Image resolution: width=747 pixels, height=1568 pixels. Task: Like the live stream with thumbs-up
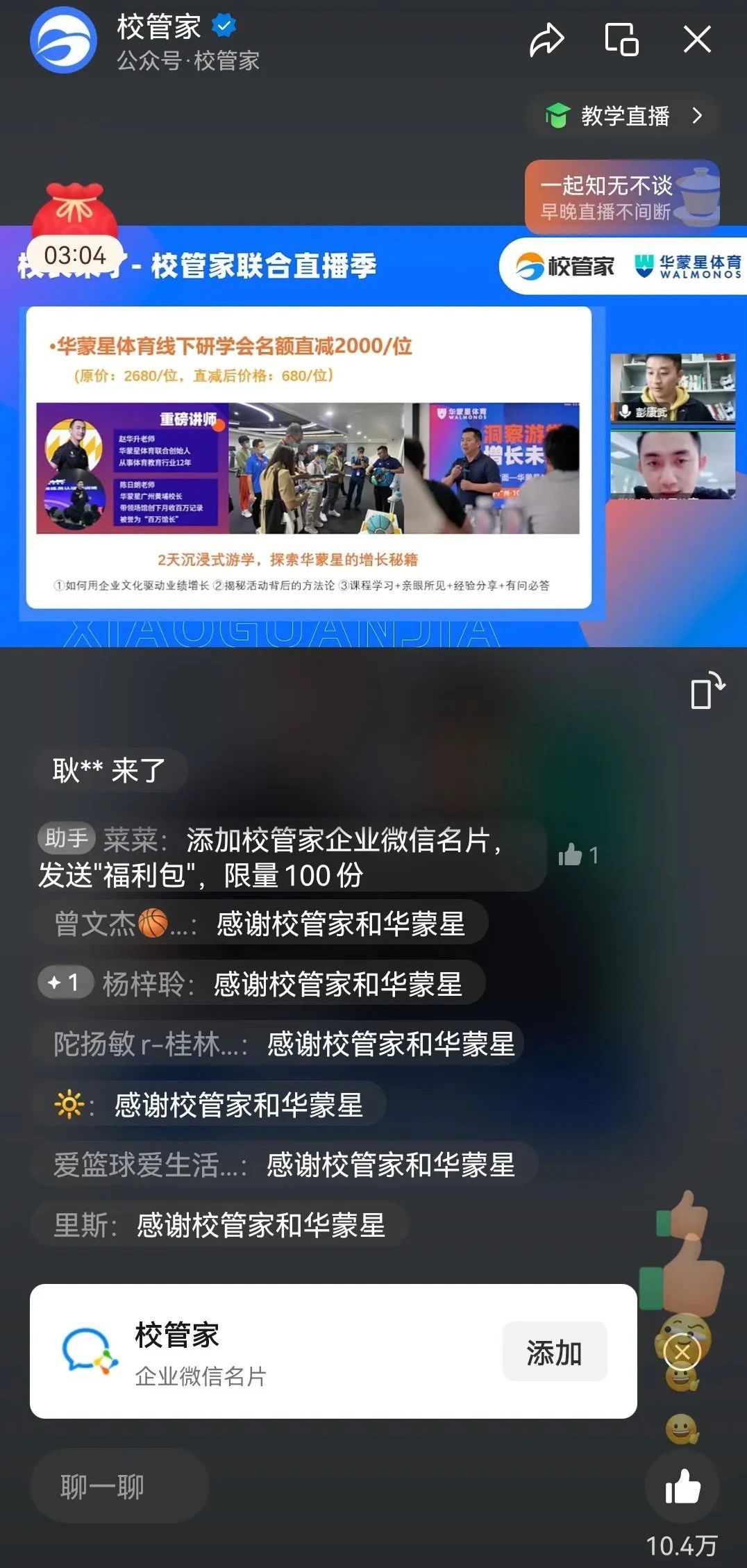pyautogui.click(x=682, y=1486)
